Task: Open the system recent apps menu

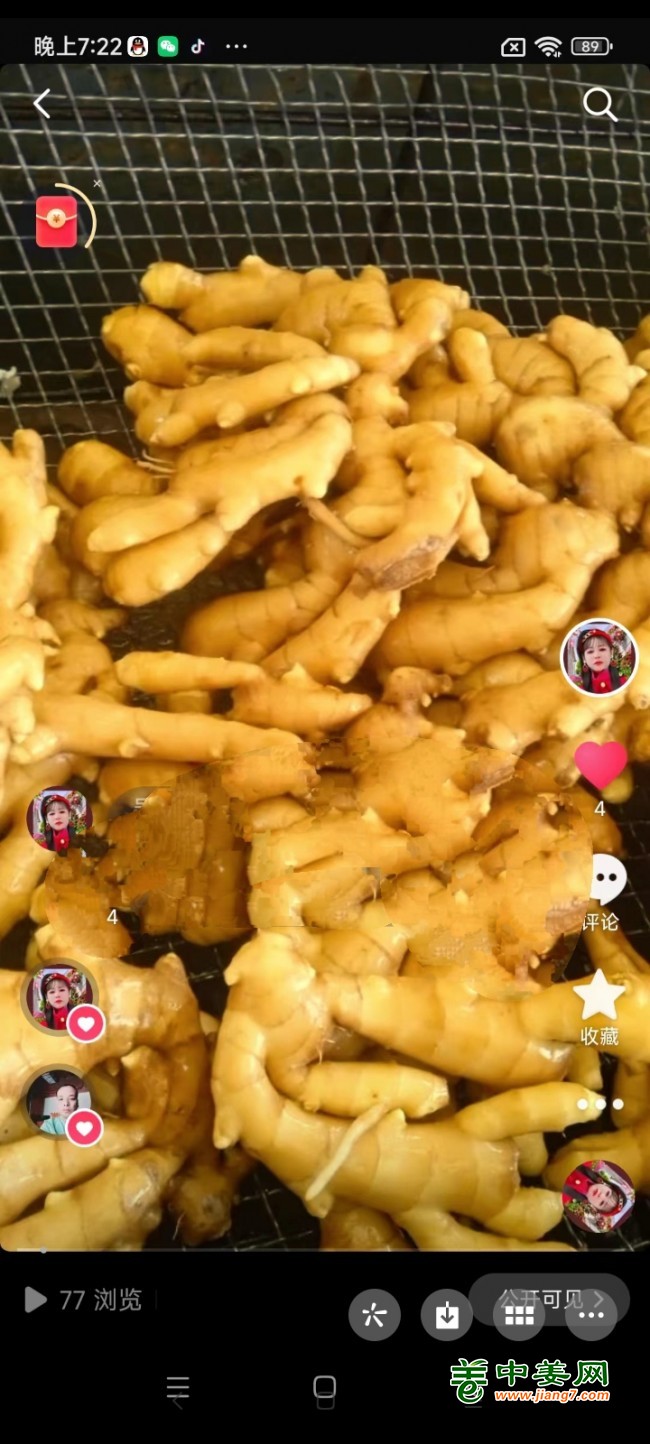Action: point(178,1388)
